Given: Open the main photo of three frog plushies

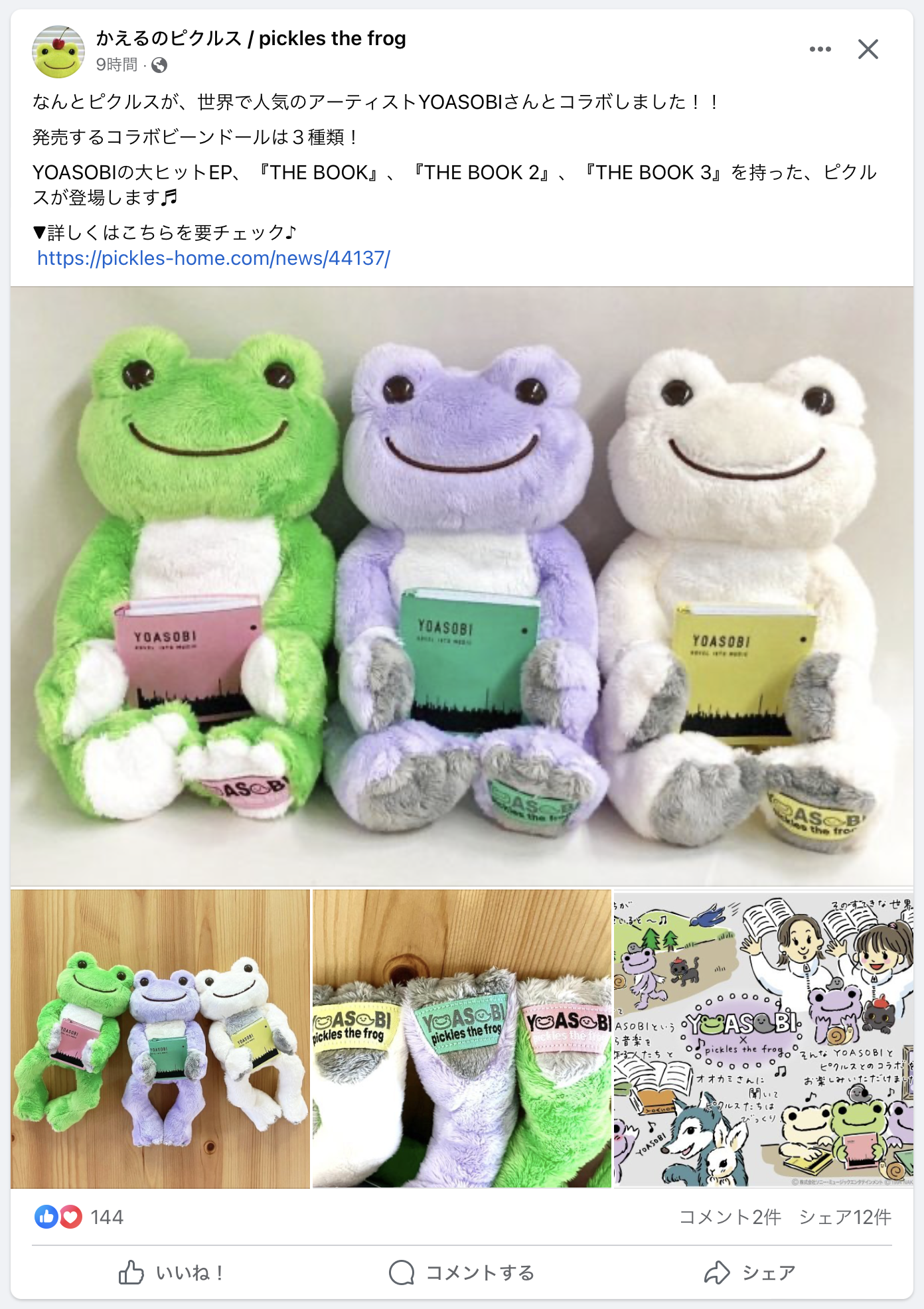Looking at the screenshot, I should coord(461,584).
